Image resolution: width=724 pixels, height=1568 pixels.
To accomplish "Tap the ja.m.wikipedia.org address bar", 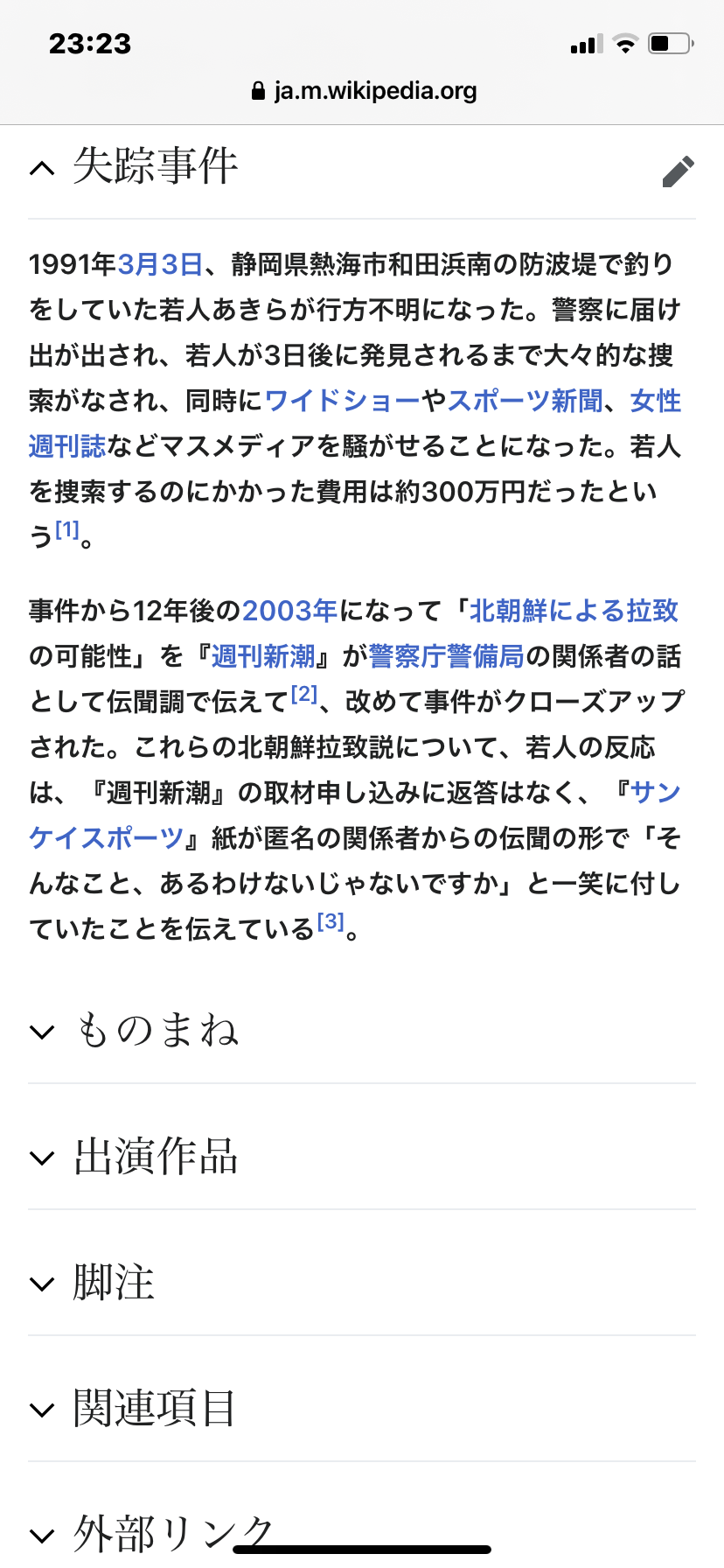I will (x=363, y=91).
